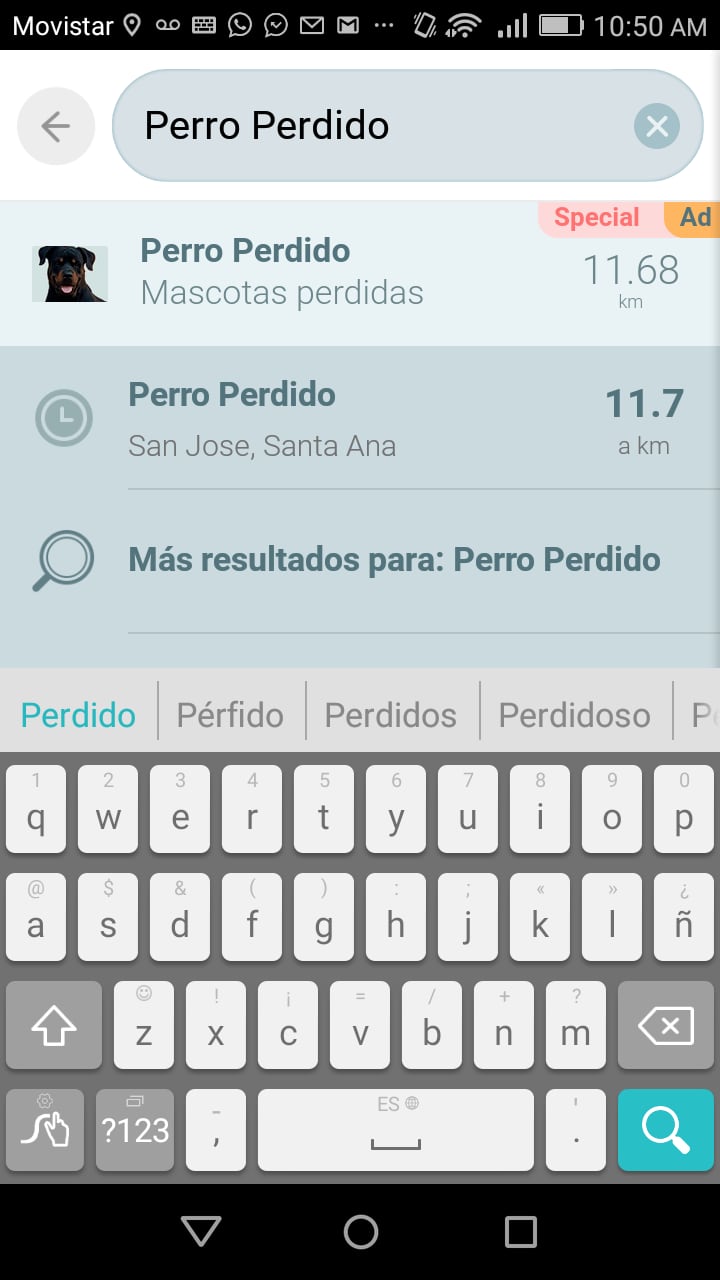Show más resultados para Perro Perdido

394,560
